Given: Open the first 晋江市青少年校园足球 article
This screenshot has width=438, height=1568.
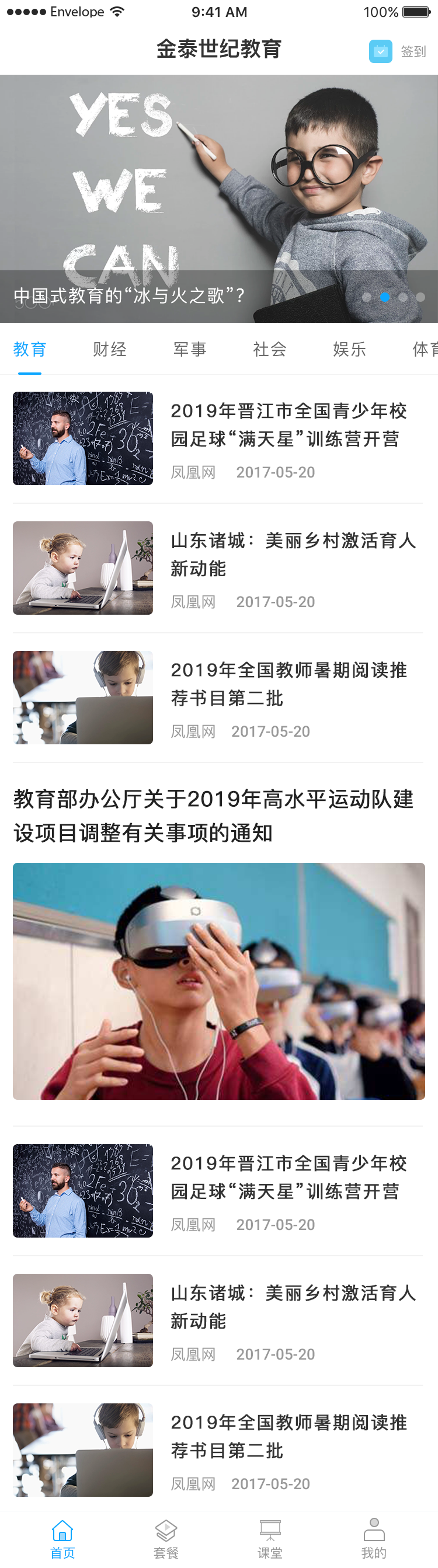Looking at the screenshot, I should pyautogui.click(x=287, y=425).
